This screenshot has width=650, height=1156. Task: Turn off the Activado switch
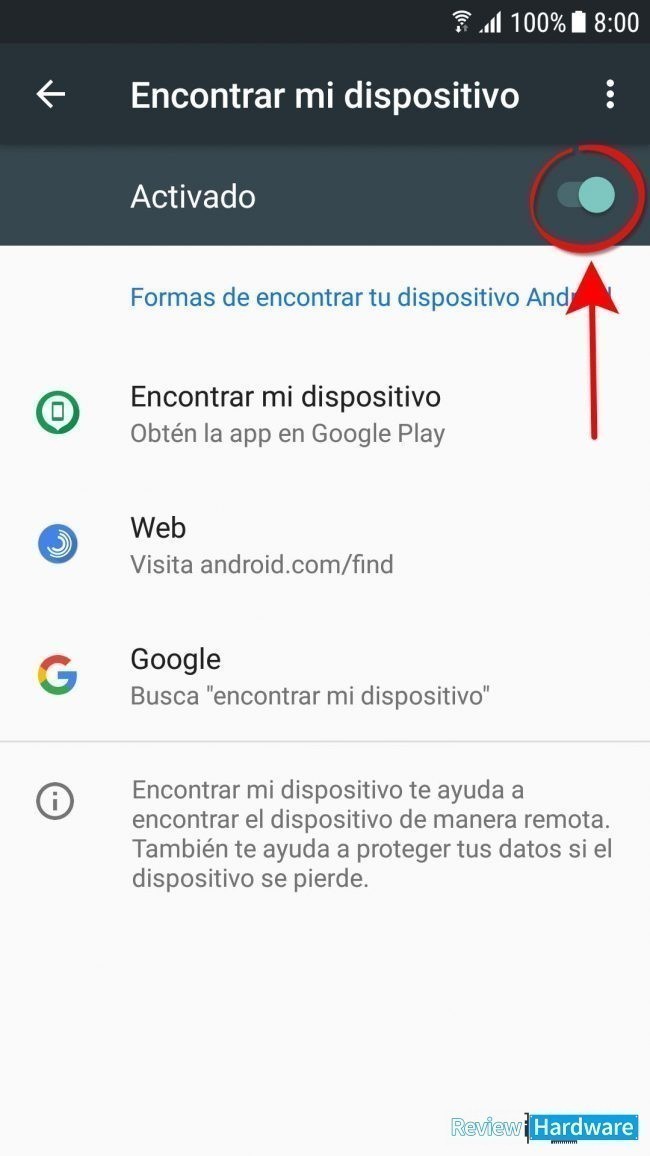coord(588,196)
